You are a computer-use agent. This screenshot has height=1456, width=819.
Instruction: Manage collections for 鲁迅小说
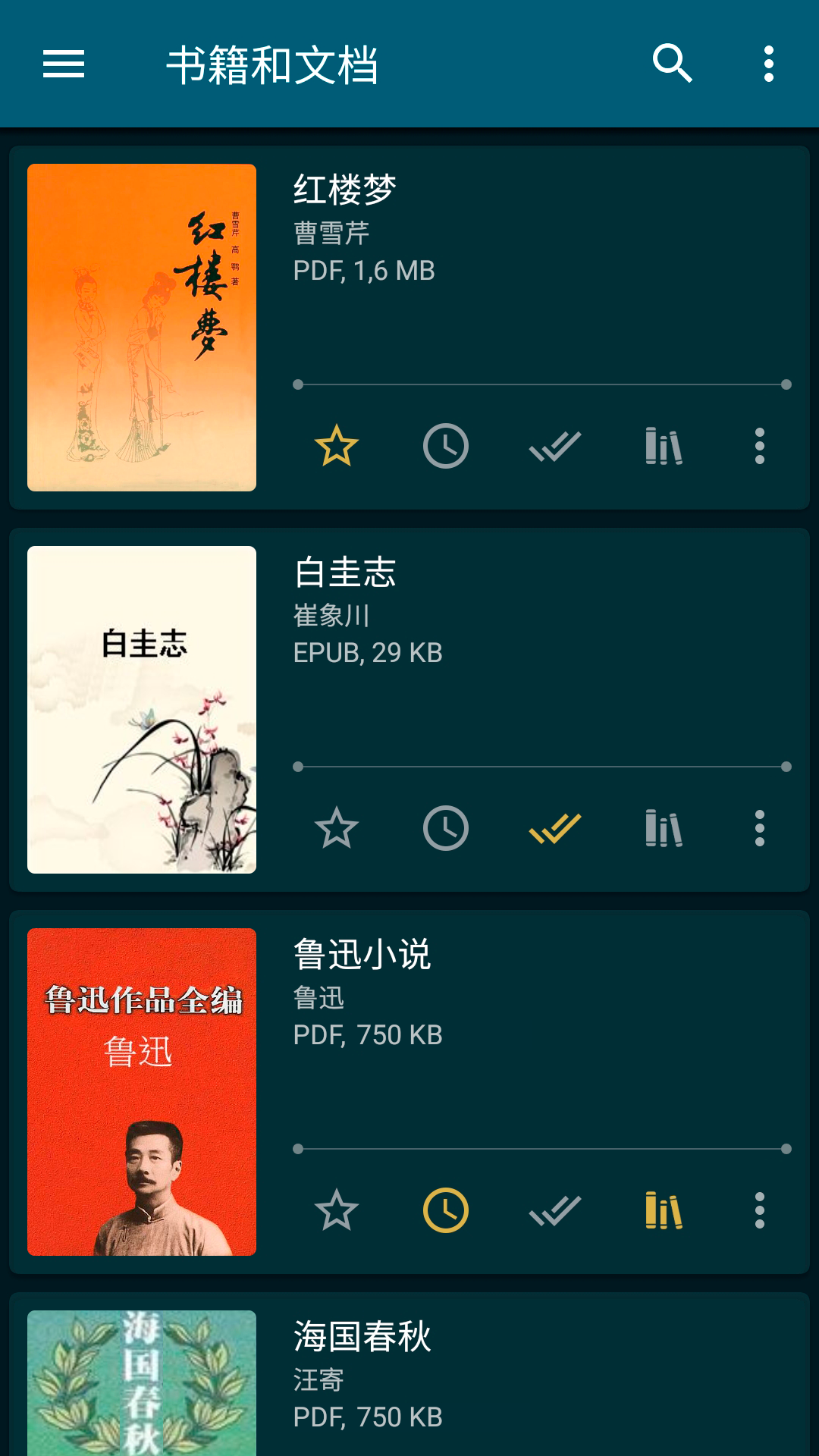664,1210
